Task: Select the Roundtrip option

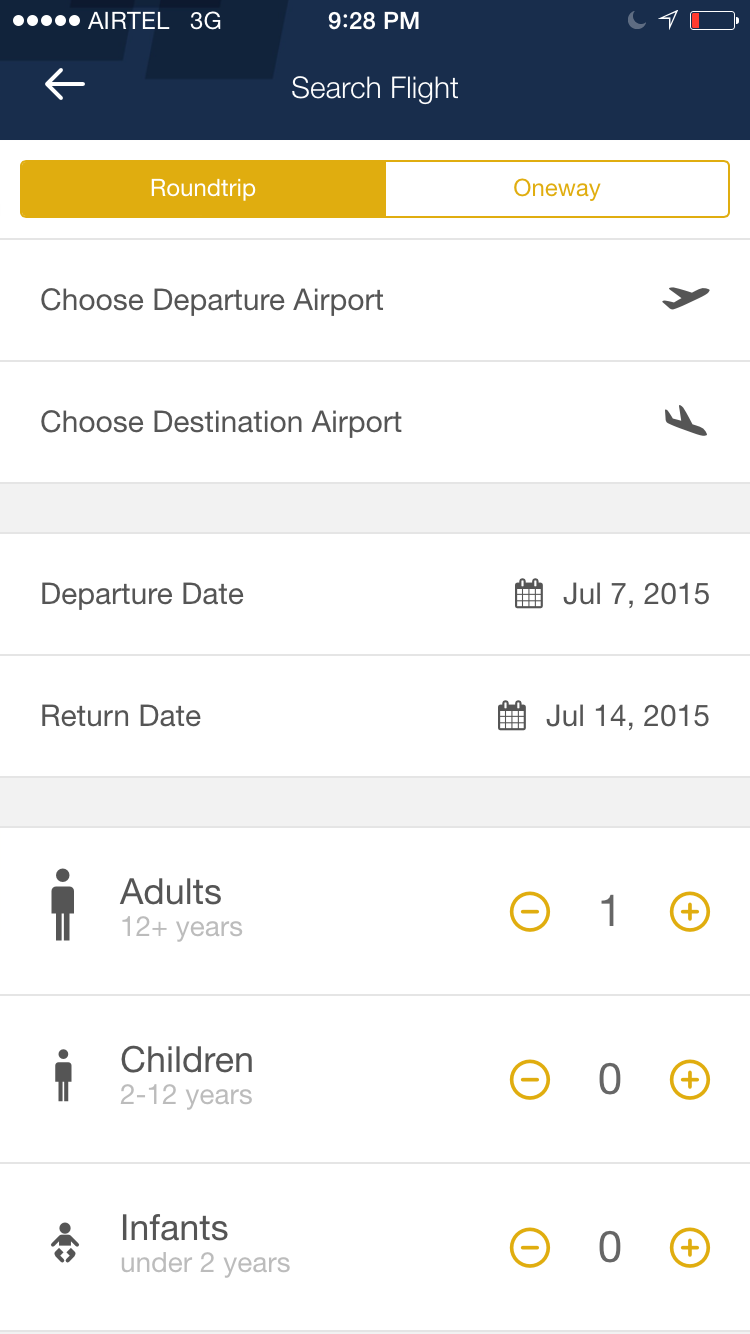Action: [x=203, y=188]
